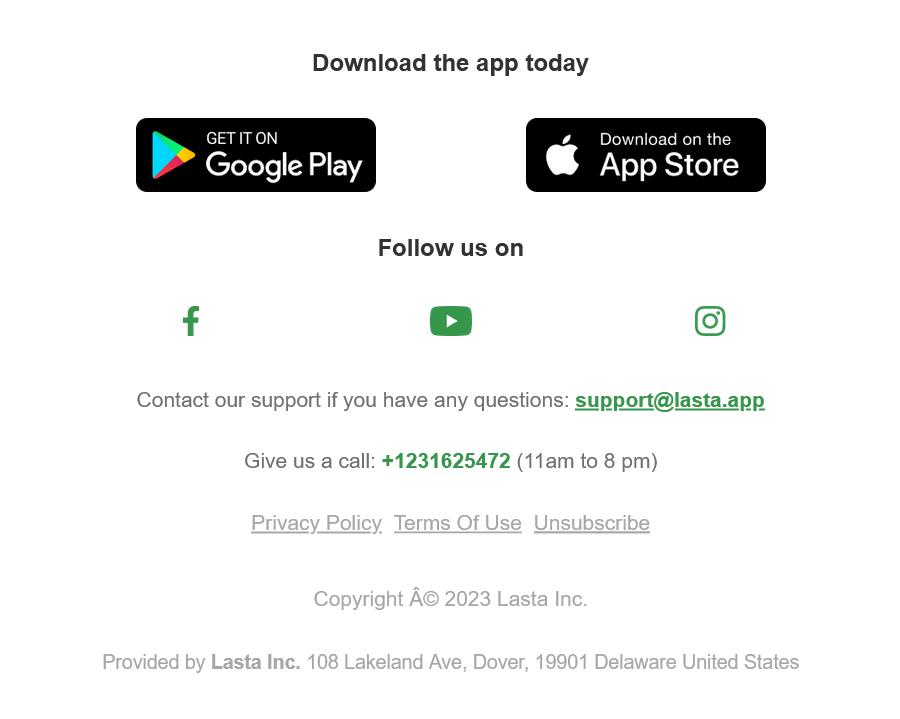This screenshot has height=719, width=900.
Task: Open Lasta's Instagram profile
Action: 710,321
